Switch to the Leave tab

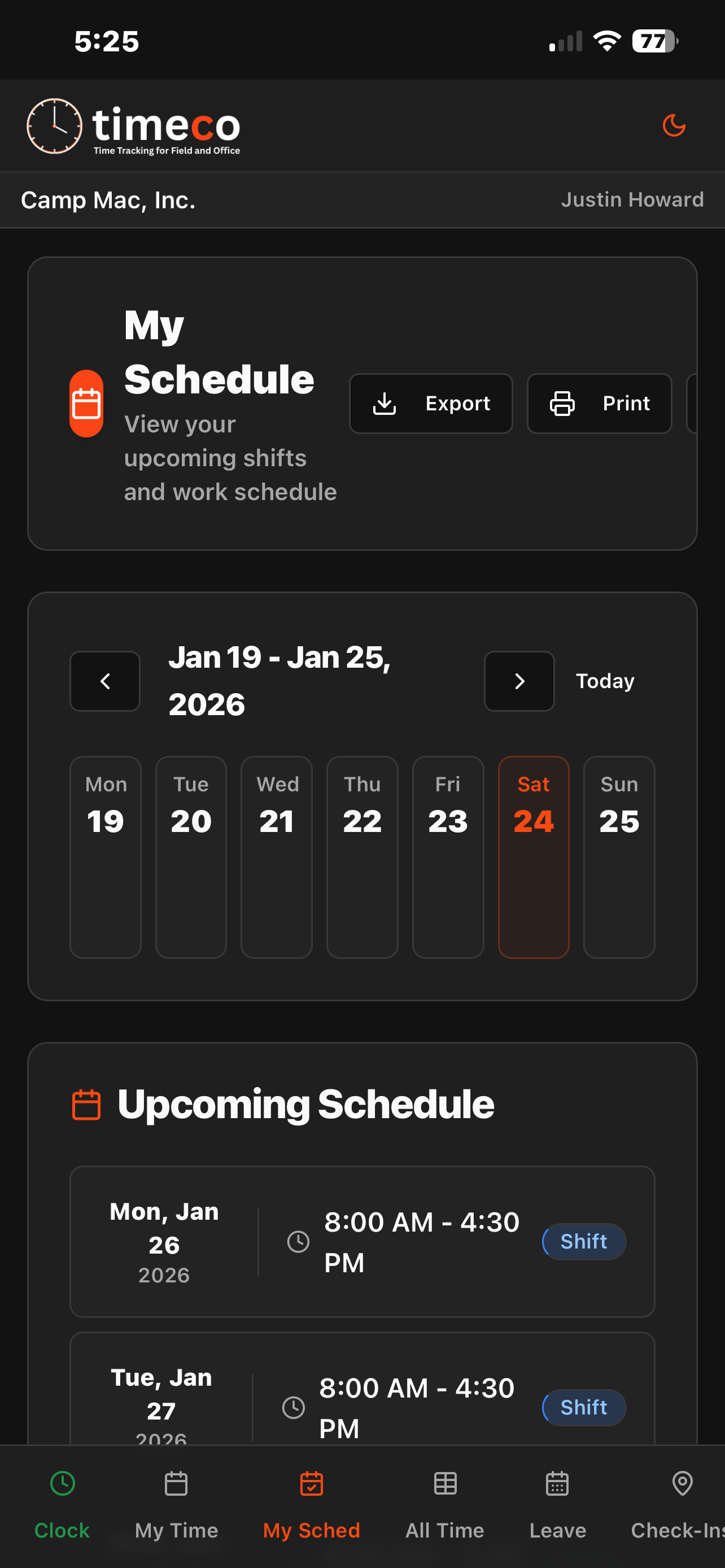[558, 1505]
